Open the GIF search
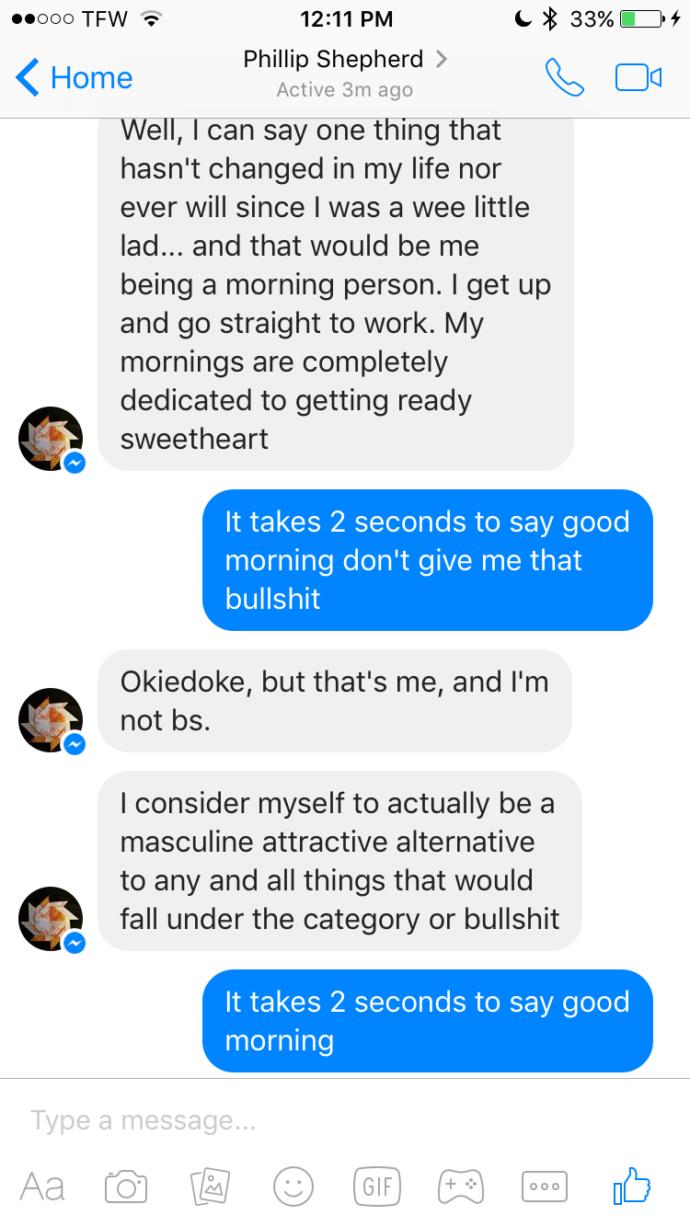This screenshot has width=690, height=1227. click(376, 1187)
